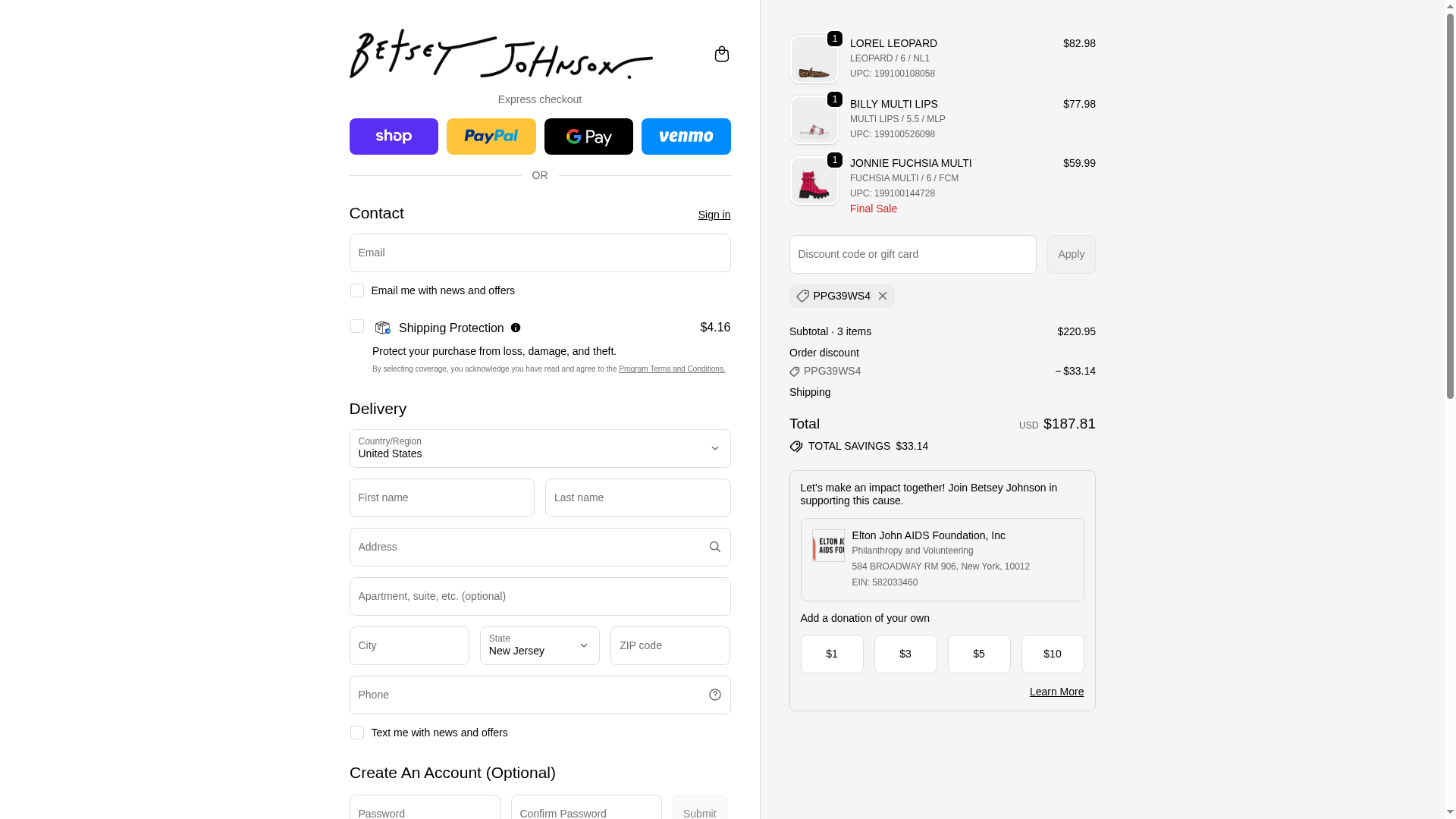Select the First name field
Screen dimensions: 1456x819
tap(441, 498)
